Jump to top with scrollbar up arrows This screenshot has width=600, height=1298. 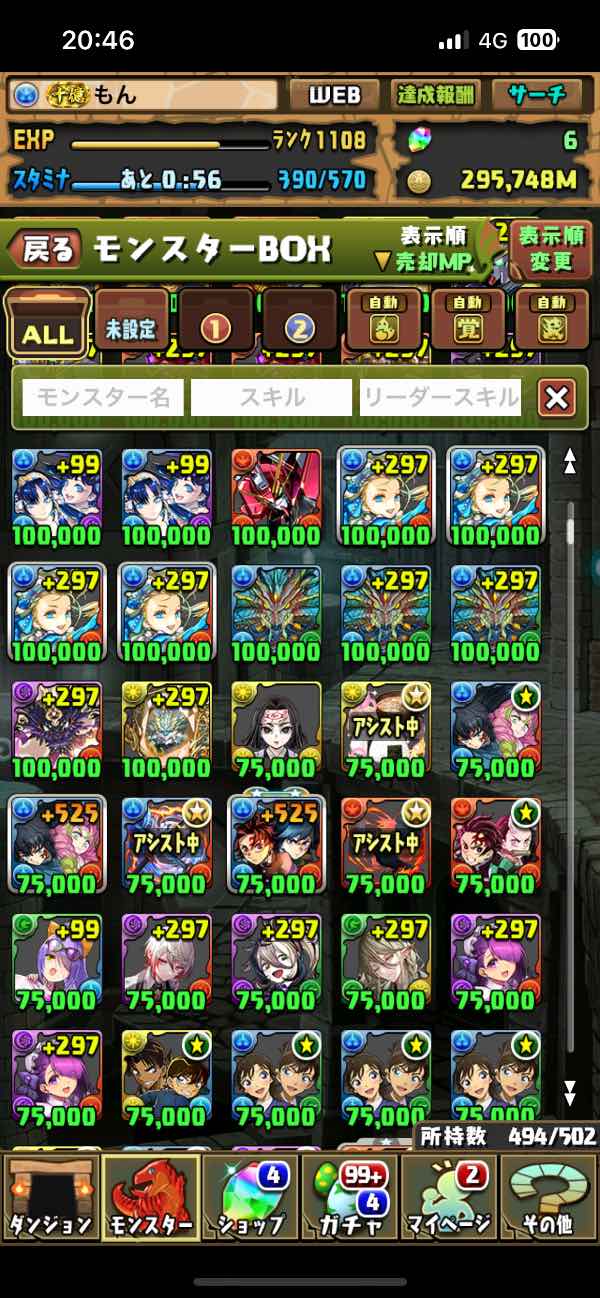[570, 461]
